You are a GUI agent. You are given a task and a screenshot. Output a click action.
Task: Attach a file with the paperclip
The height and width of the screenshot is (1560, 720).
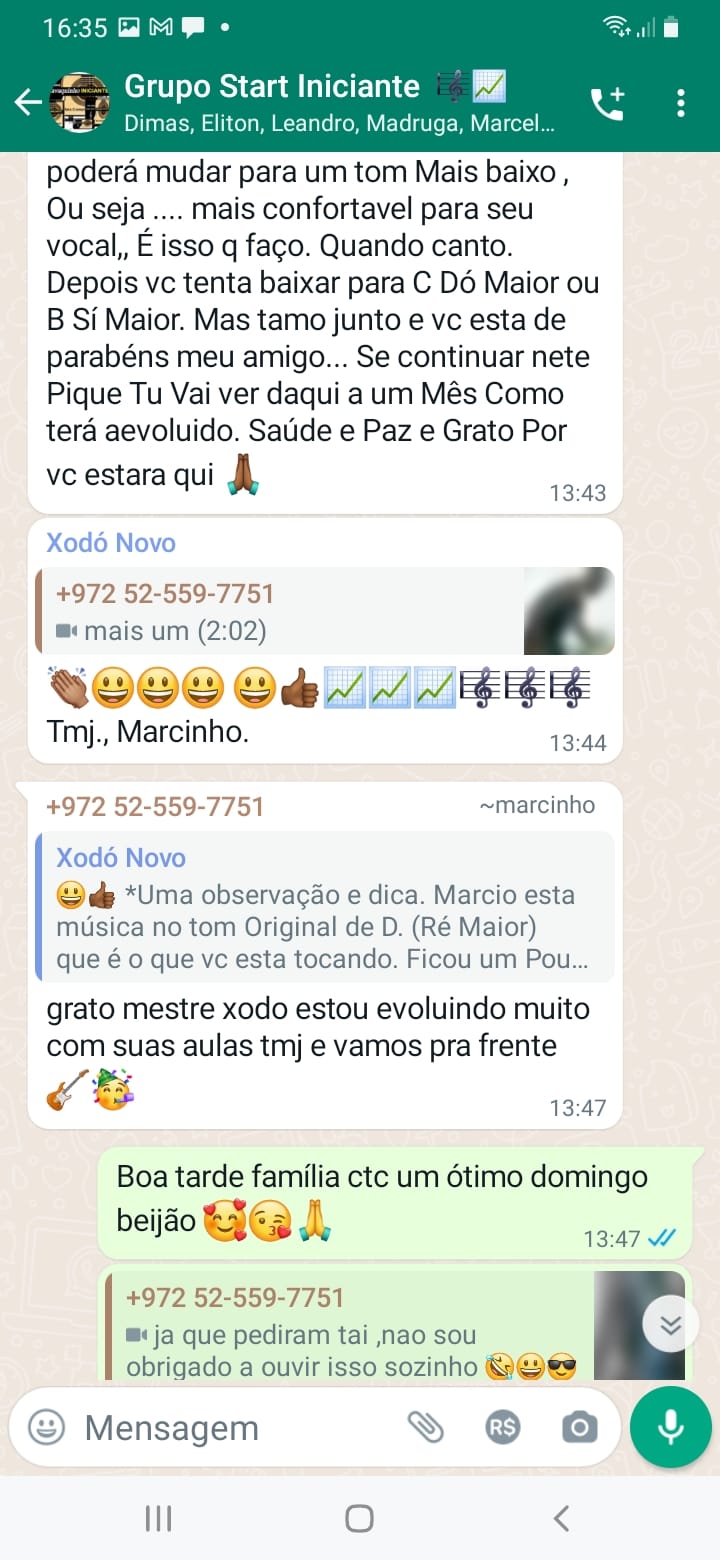pos(426,1427)
